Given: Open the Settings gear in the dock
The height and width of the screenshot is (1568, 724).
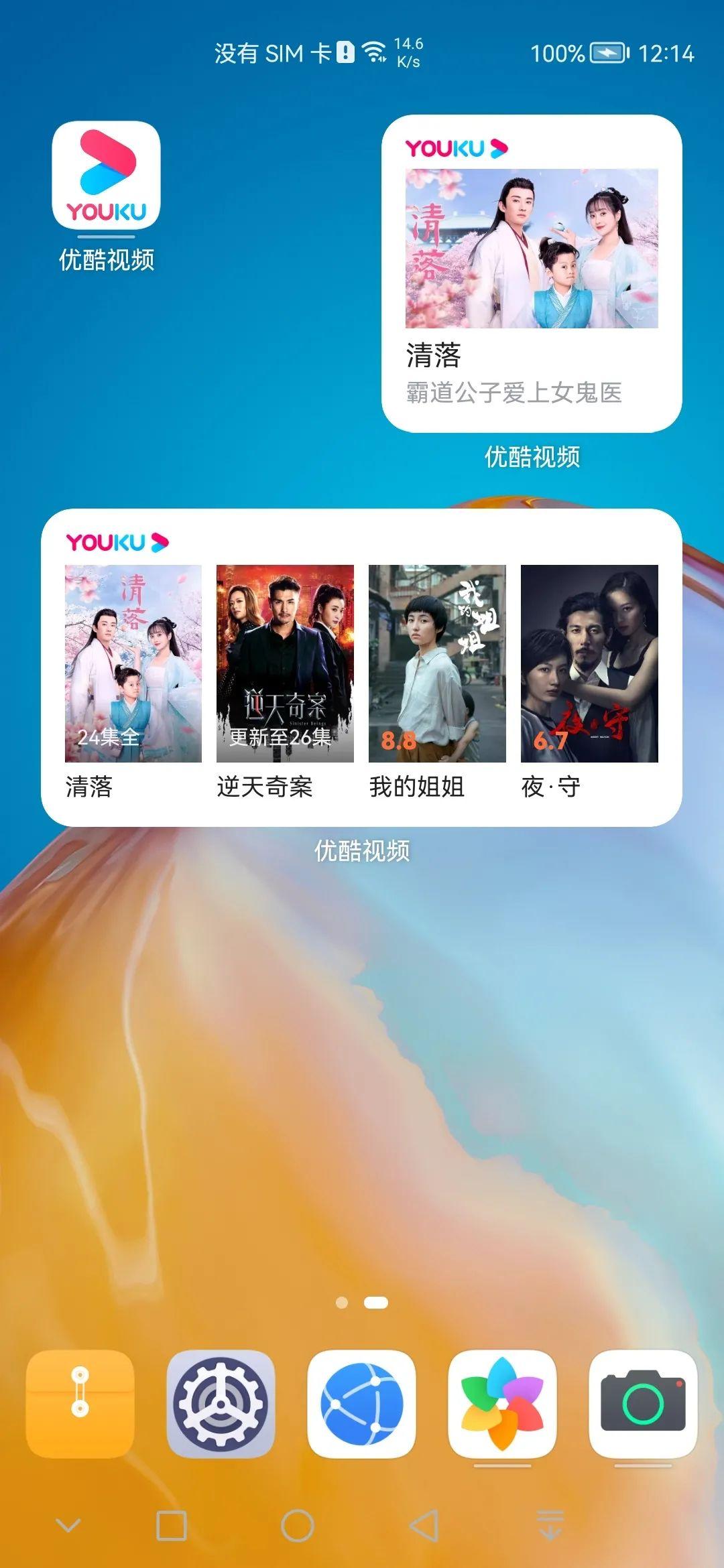Looking at the screenshot, I should pyautogui.click(x=221, y=1403).
